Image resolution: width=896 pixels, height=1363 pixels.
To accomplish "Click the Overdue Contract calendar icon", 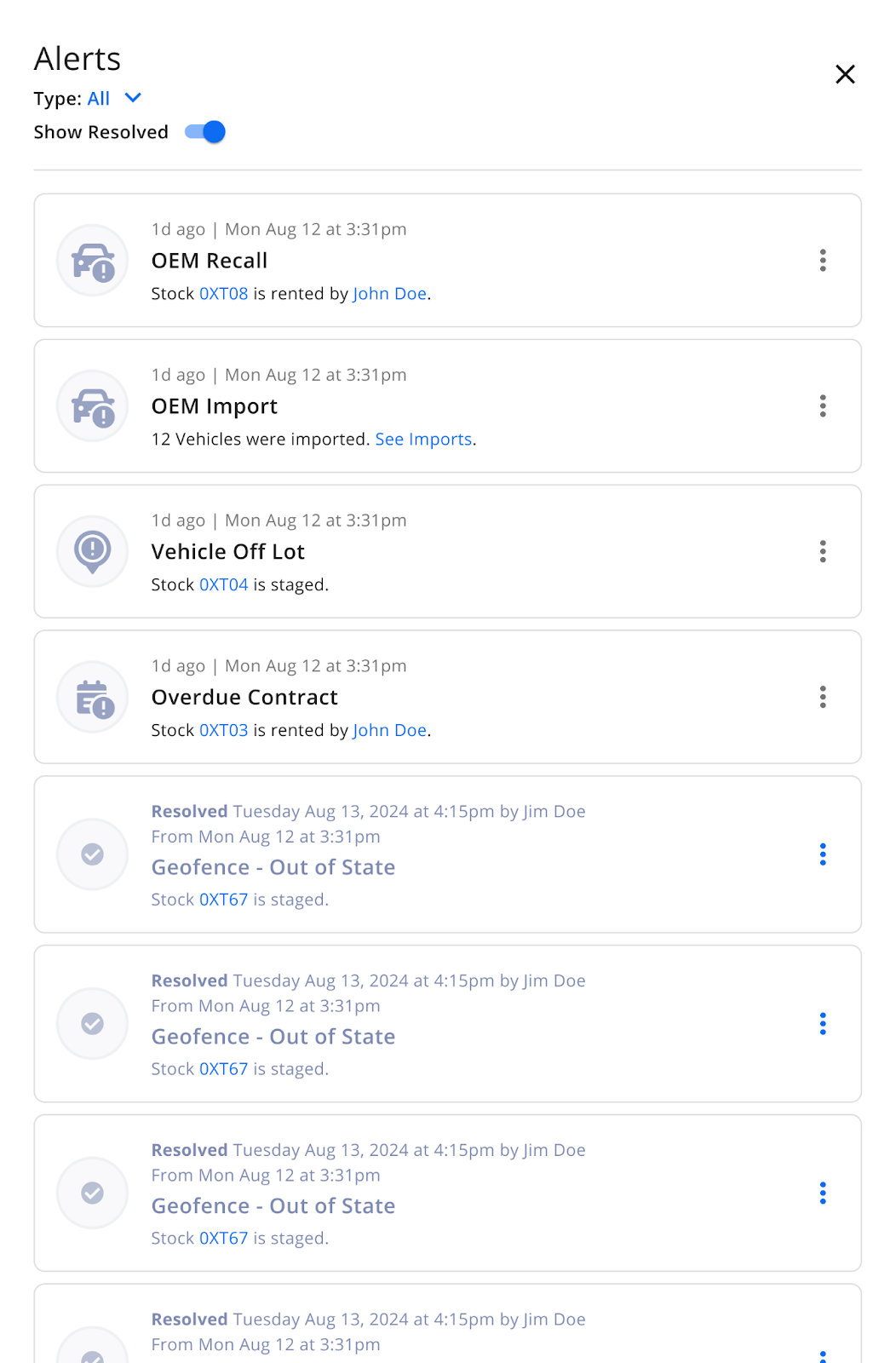I will pyautogui.click(x=92, y=697).
